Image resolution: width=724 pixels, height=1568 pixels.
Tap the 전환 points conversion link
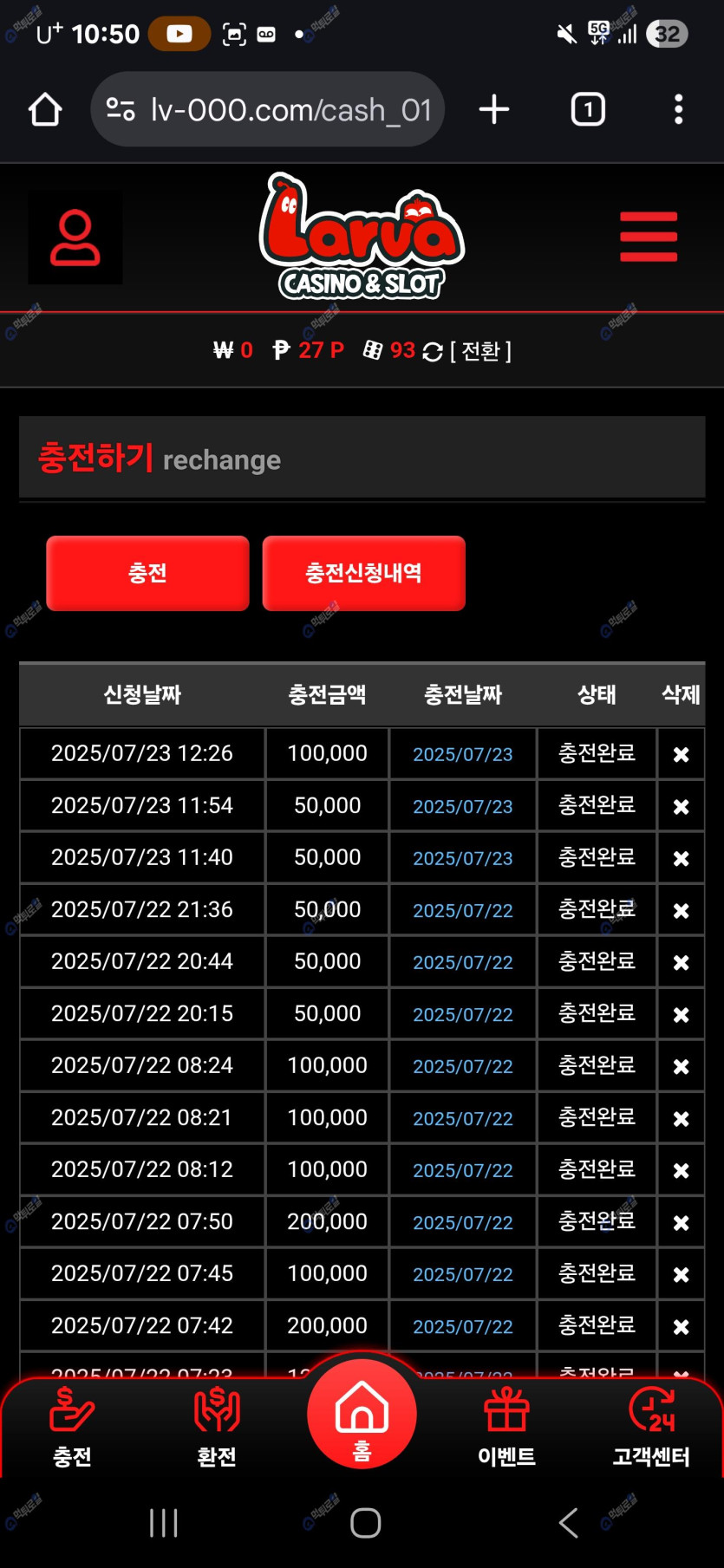[x=480, y=351]
